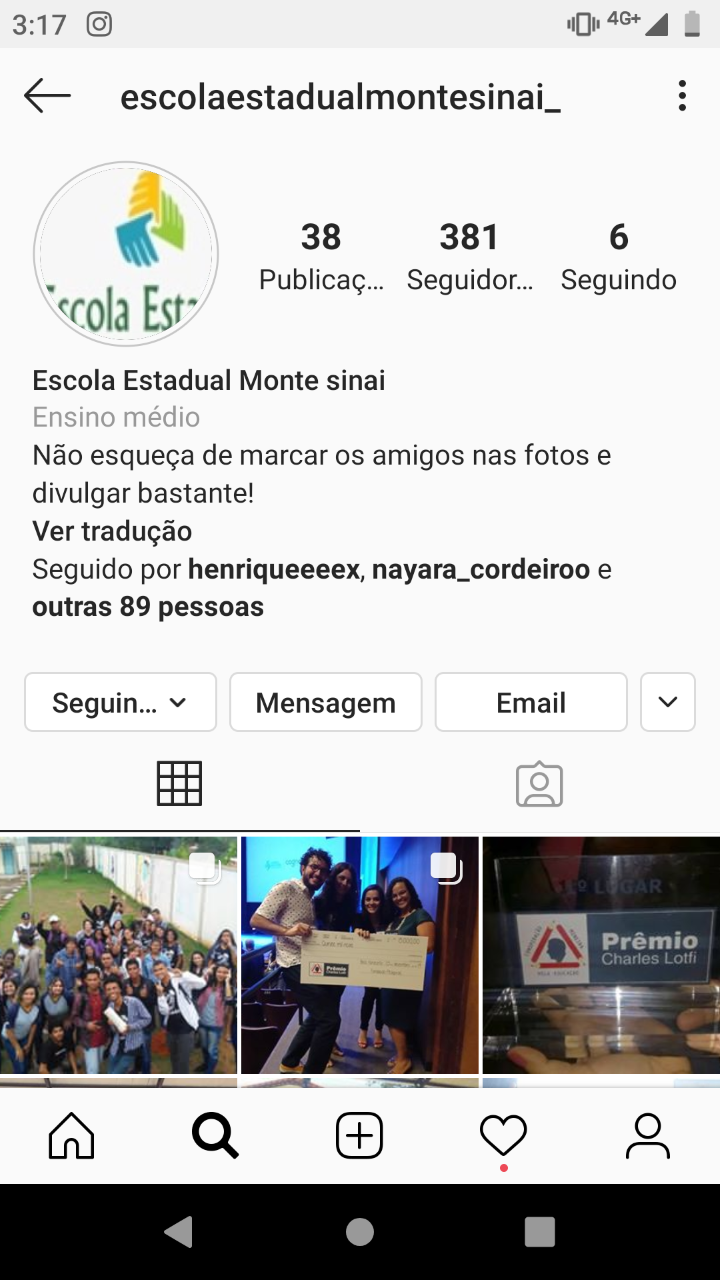Go back using the top arrow
The image size is (720, 1280).
(47, 97)
